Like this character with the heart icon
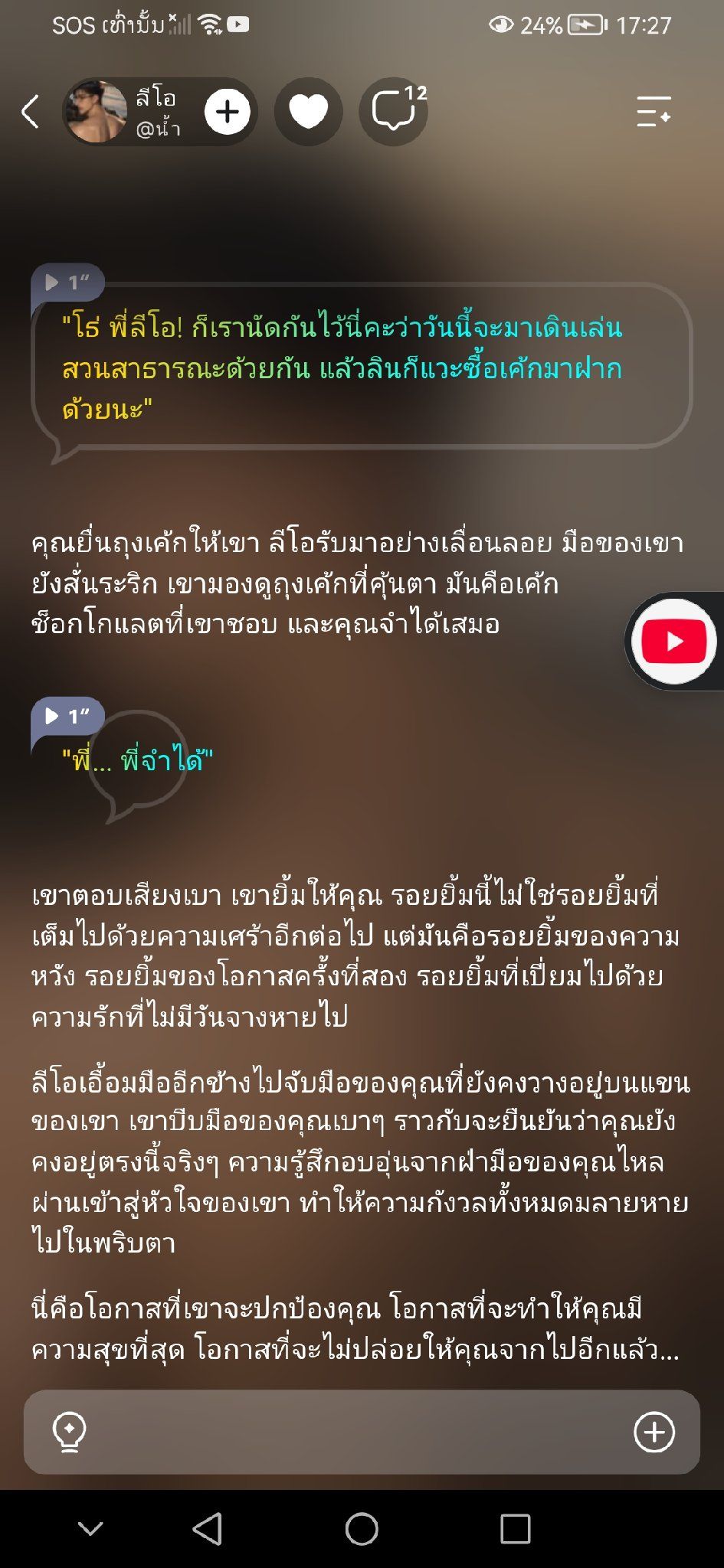 [308, 112]
